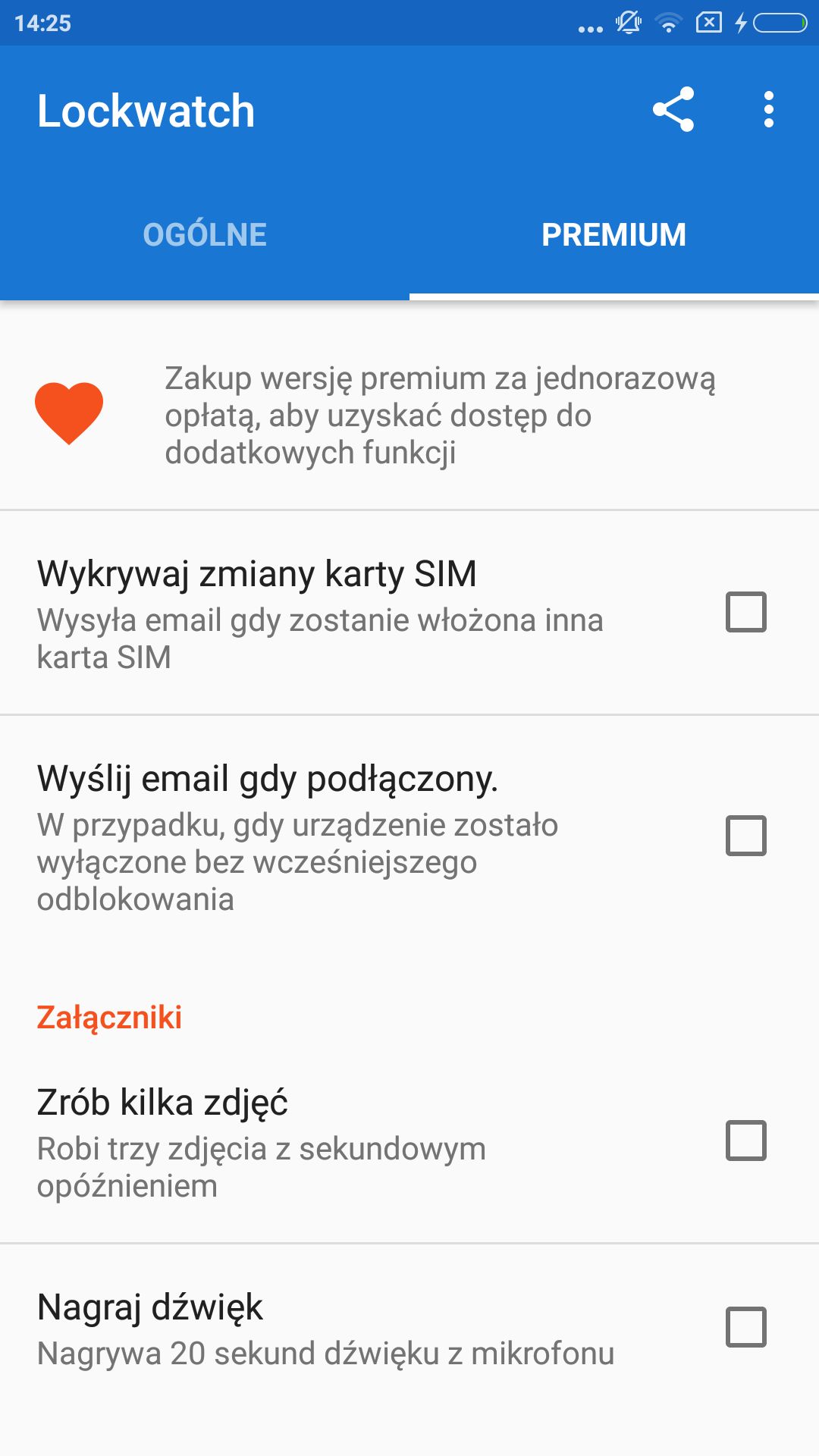
Task: Enable Wykrywaj zmiany karty SIM checkbox
Action: 746,612
